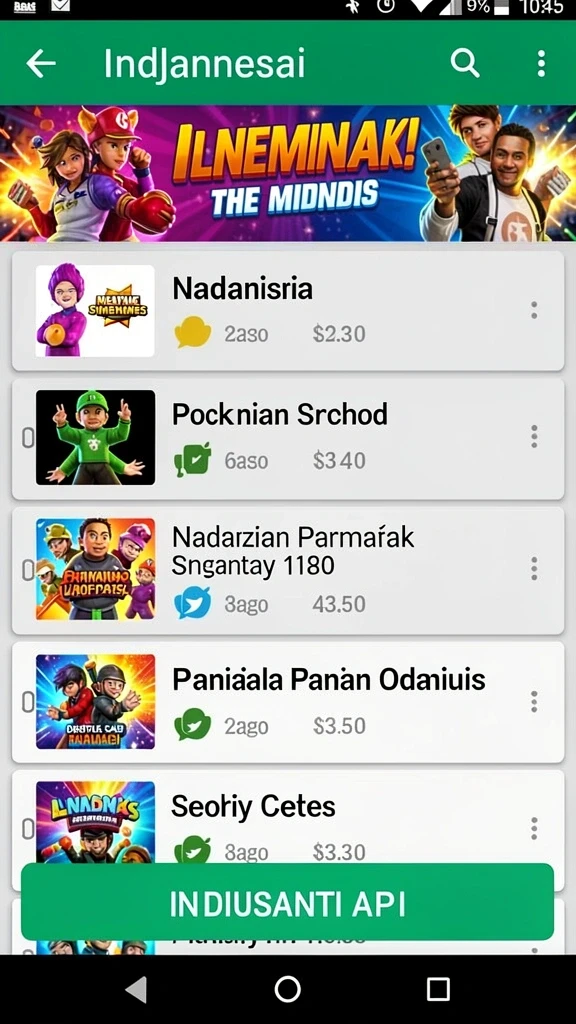The width and height of the screenshot is (576, 1024).
Task: Open the app bar overflow menu
Action: 541,63
